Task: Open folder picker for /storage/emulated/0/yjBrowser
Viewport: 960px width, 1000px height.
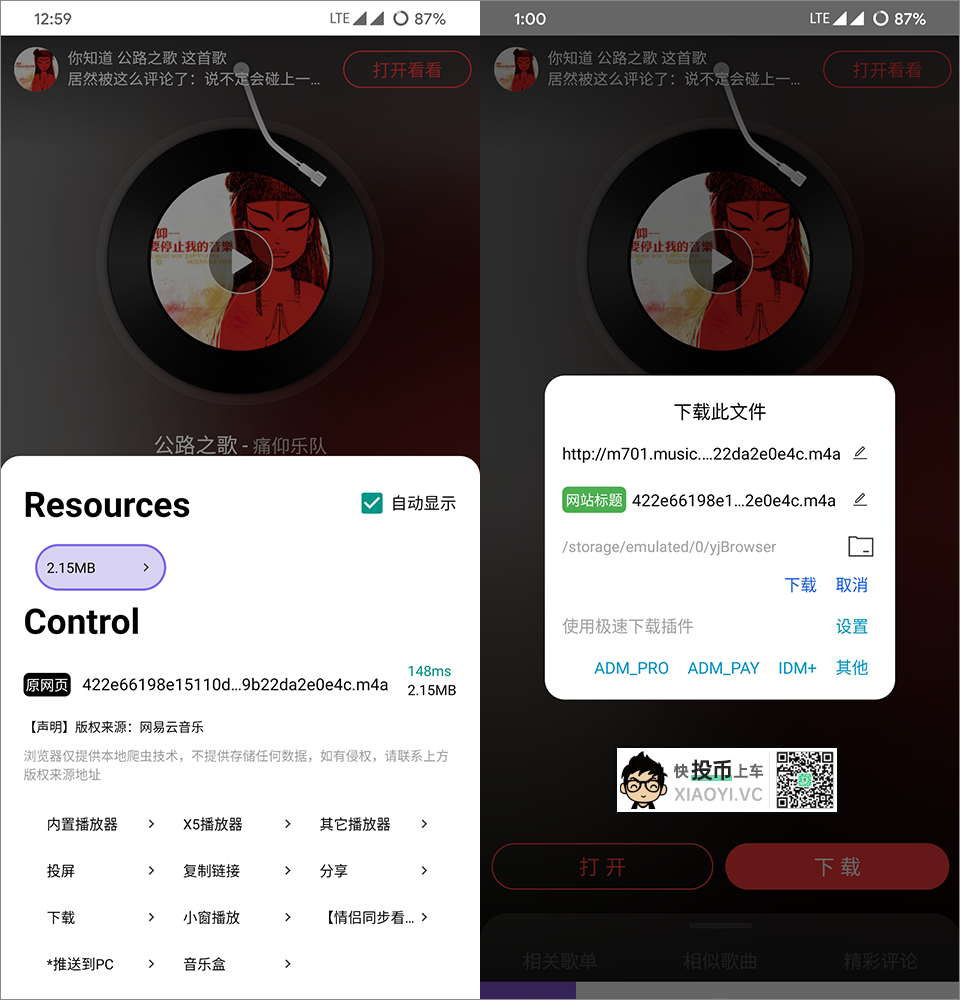Action: tap(860, 546)
